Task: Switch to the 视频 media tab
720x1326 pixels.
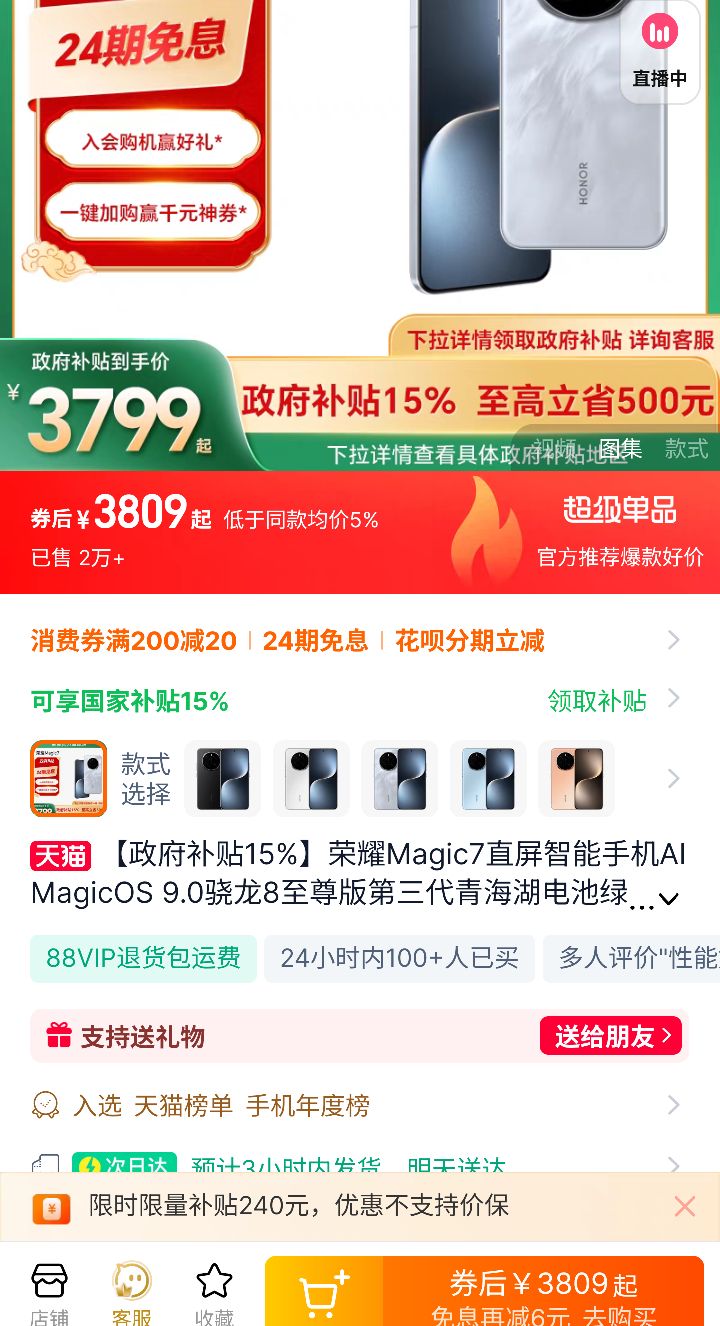Action: (552, 449)
